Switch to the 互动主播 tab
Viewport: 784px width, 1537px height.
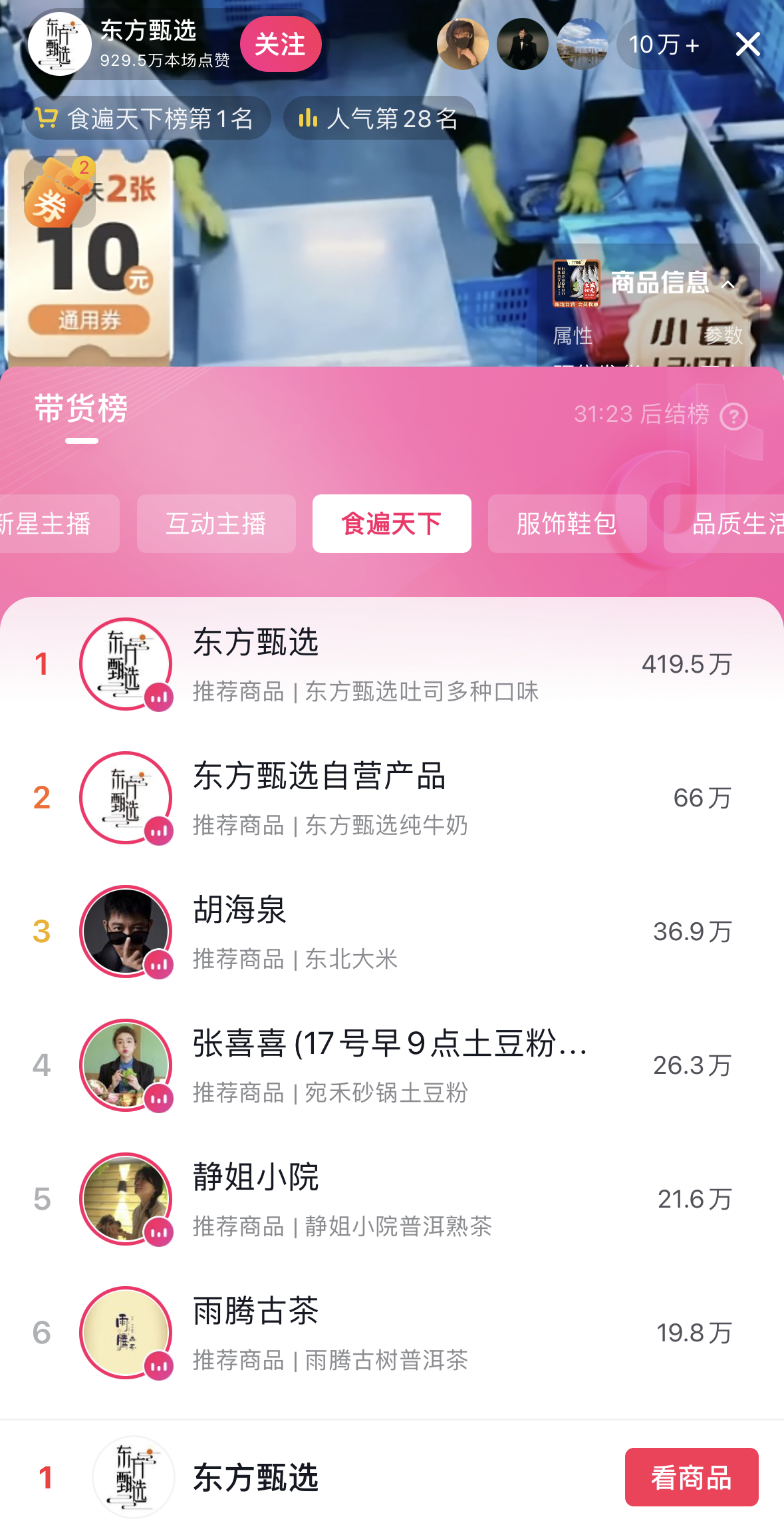(x=216, y=524)
